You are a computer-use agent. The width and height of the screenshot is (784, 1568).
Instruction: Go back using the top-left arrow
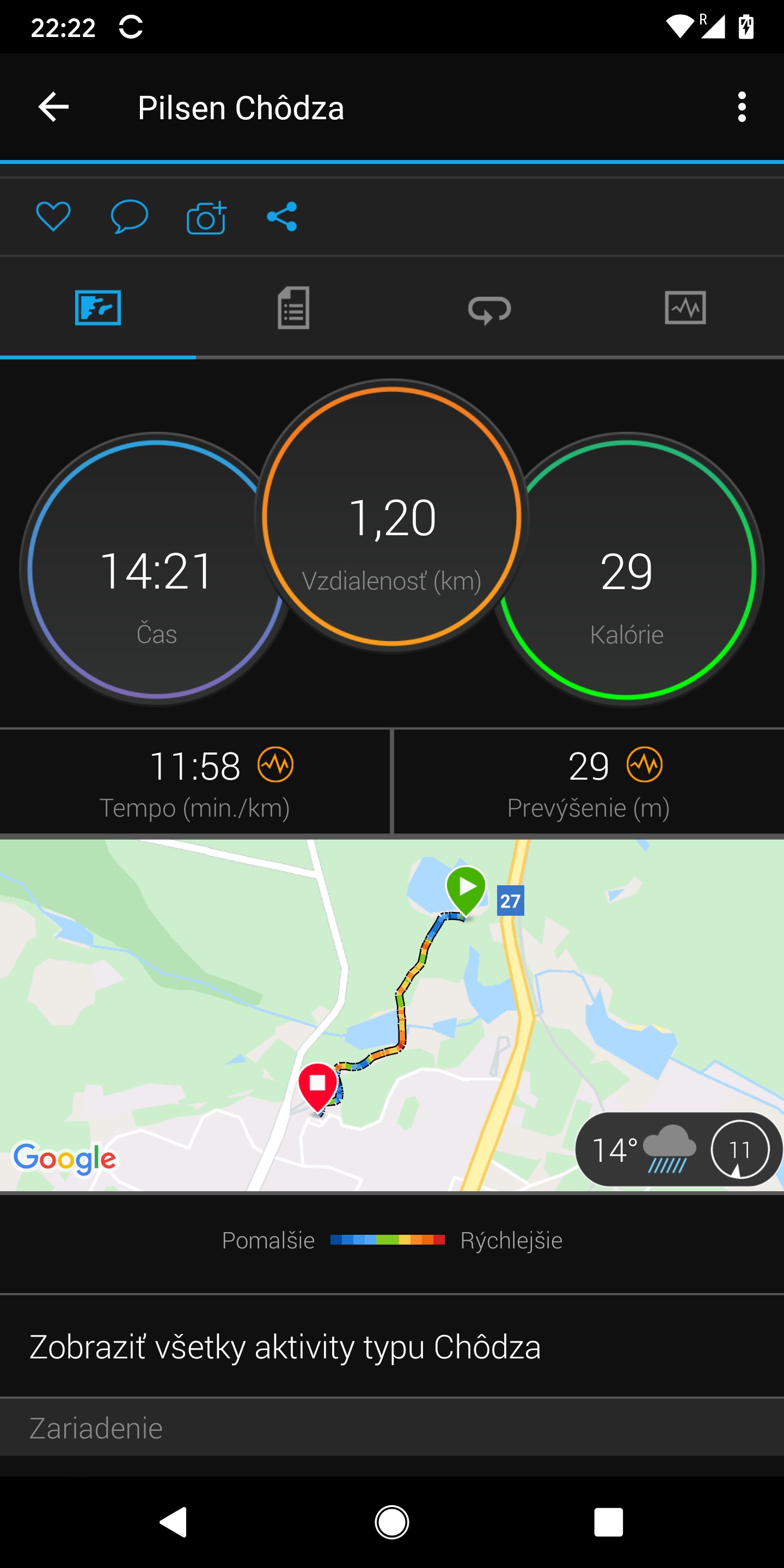53,107
